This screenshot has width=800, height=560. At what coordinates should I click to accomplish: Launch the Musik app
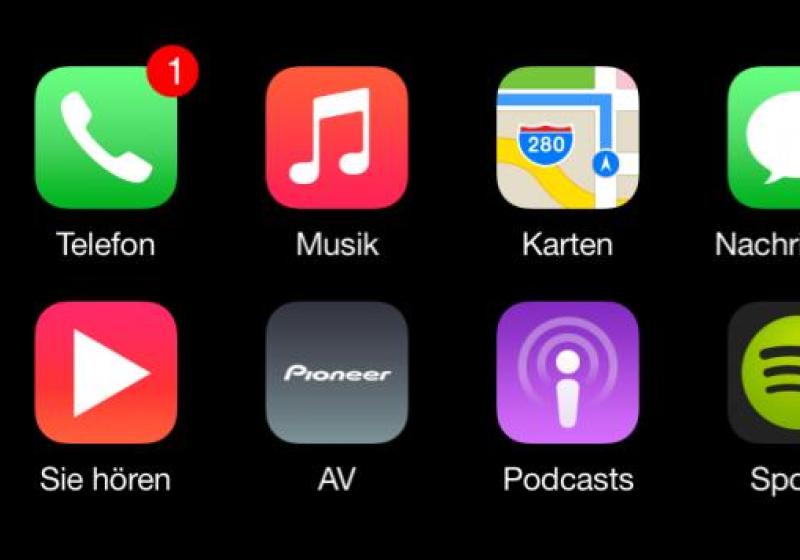(x=337, y=138)
